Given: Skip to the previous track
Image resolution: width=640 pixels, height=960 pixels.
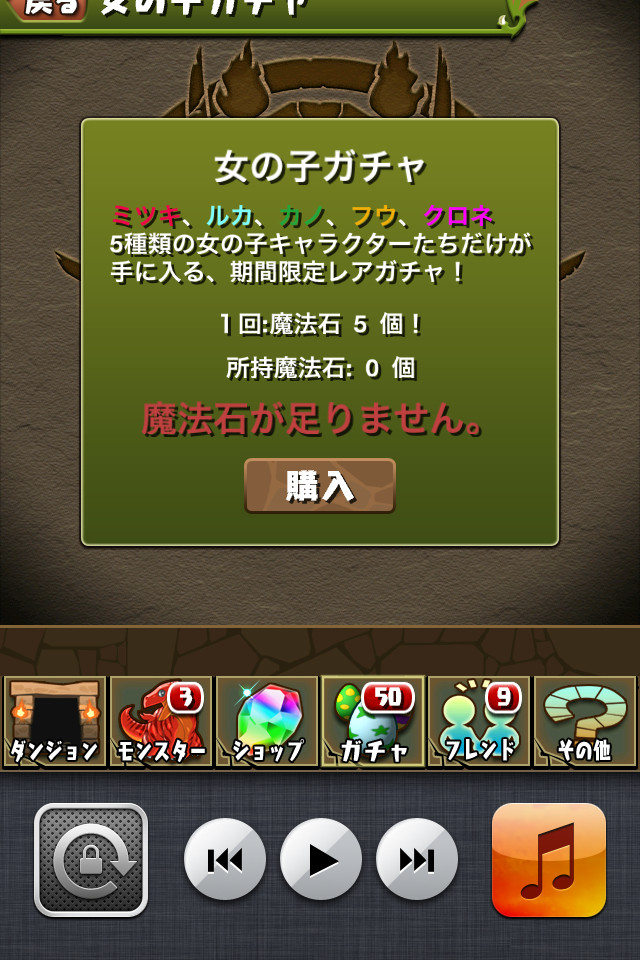Looking at the screenshot, I should [225, 860].
